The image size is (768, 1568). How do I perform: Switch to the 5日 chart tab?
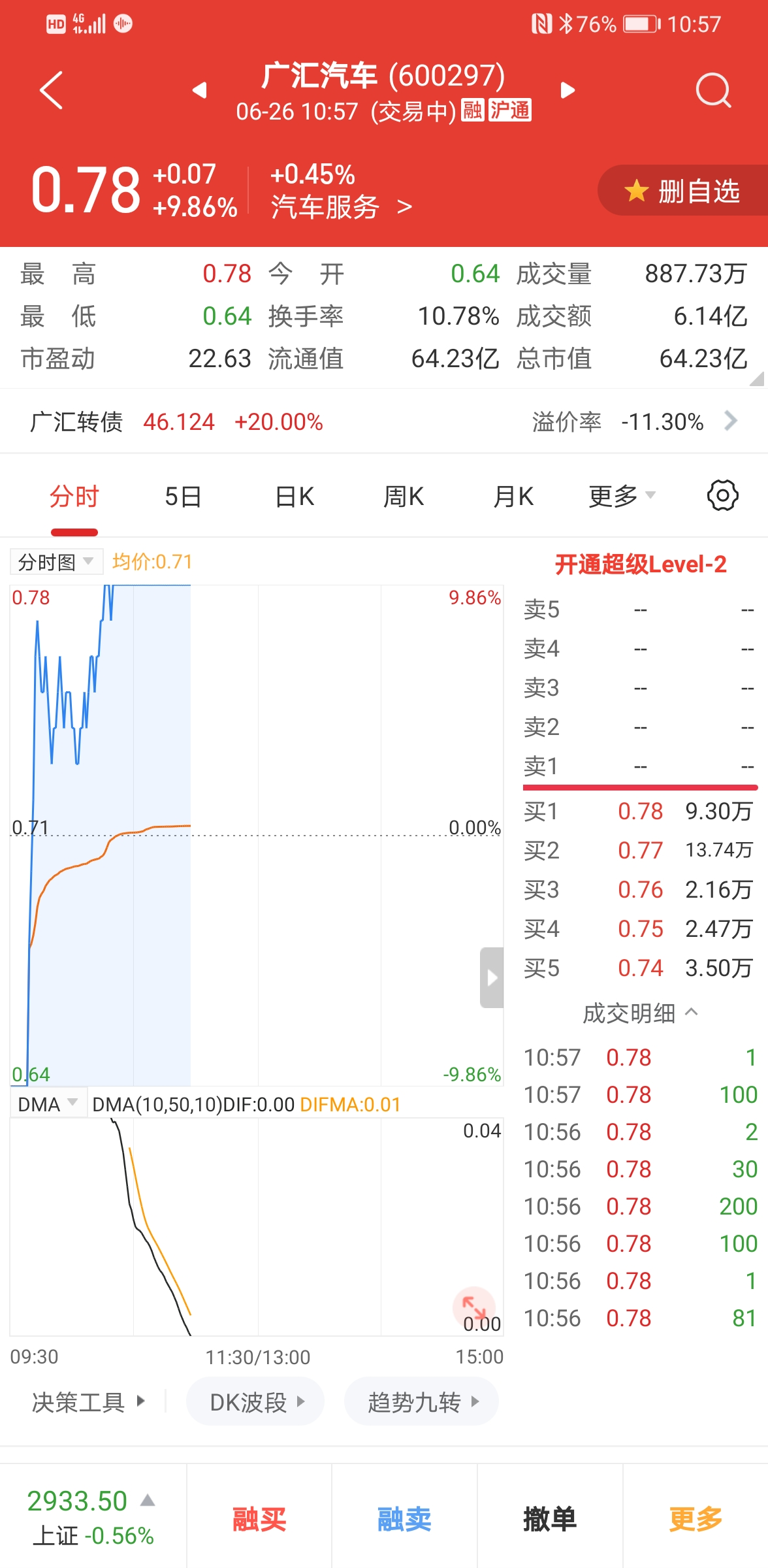point(183,497)
